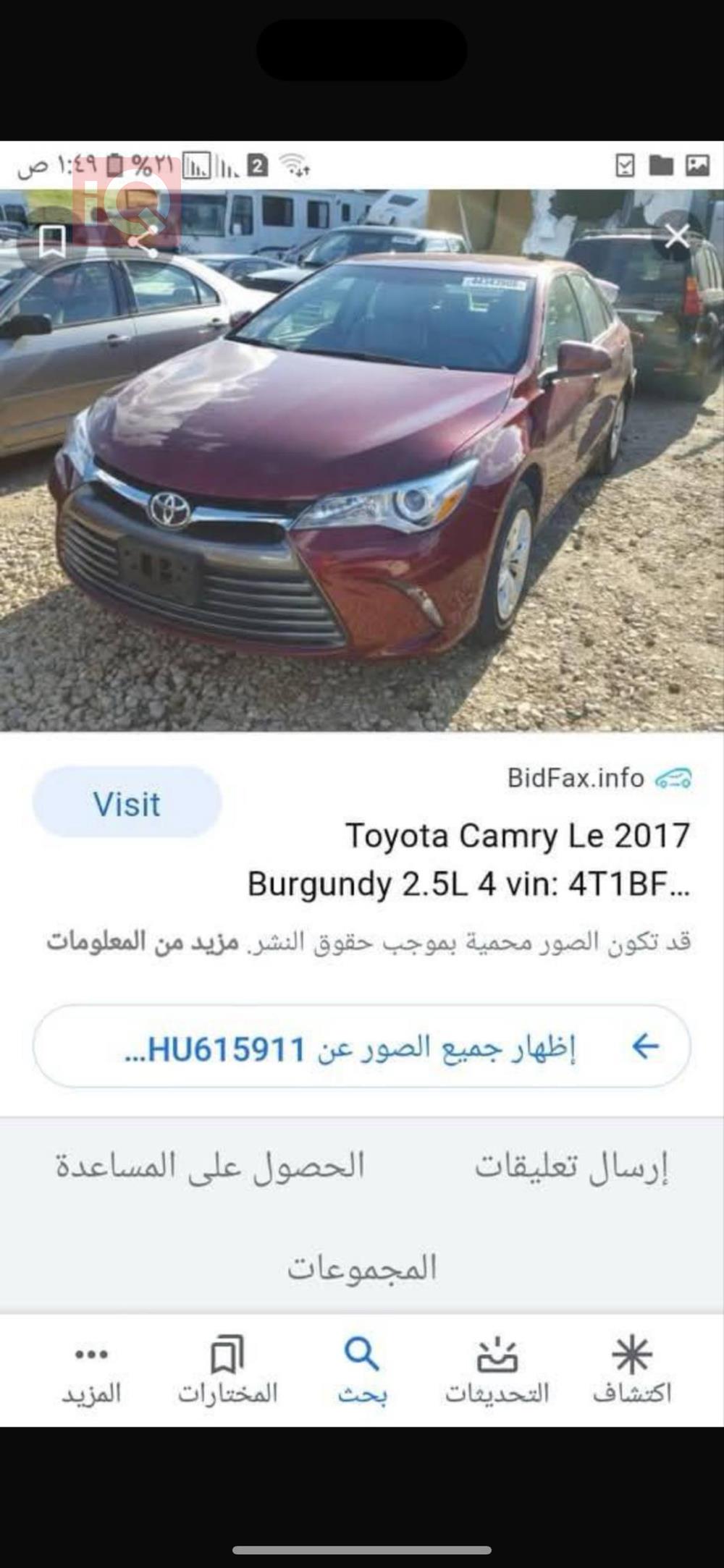This screenshot has height=1568, width=724.
Task: Tap the Visit button for BidFax.info
Action: pyautogui.click(x=127, y=805)
